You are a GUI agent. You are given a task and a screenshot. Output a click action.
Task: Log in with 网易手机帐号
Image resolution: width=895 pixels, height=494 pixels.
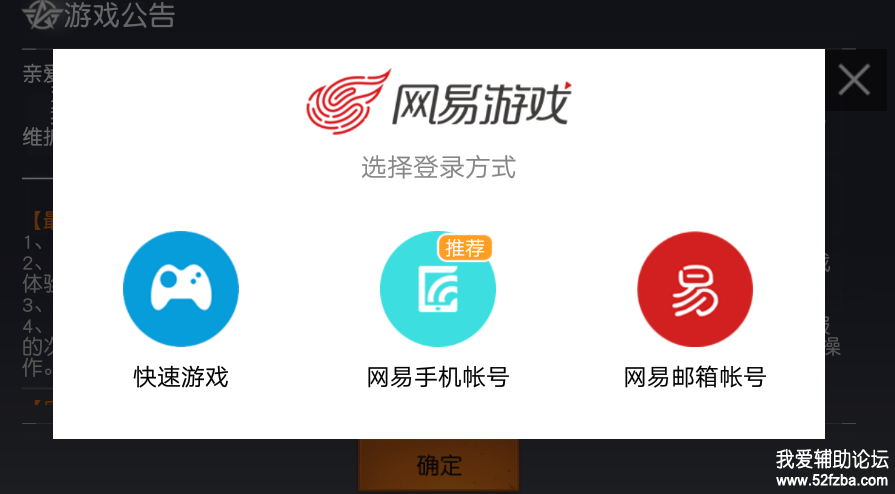pos(438,289)
